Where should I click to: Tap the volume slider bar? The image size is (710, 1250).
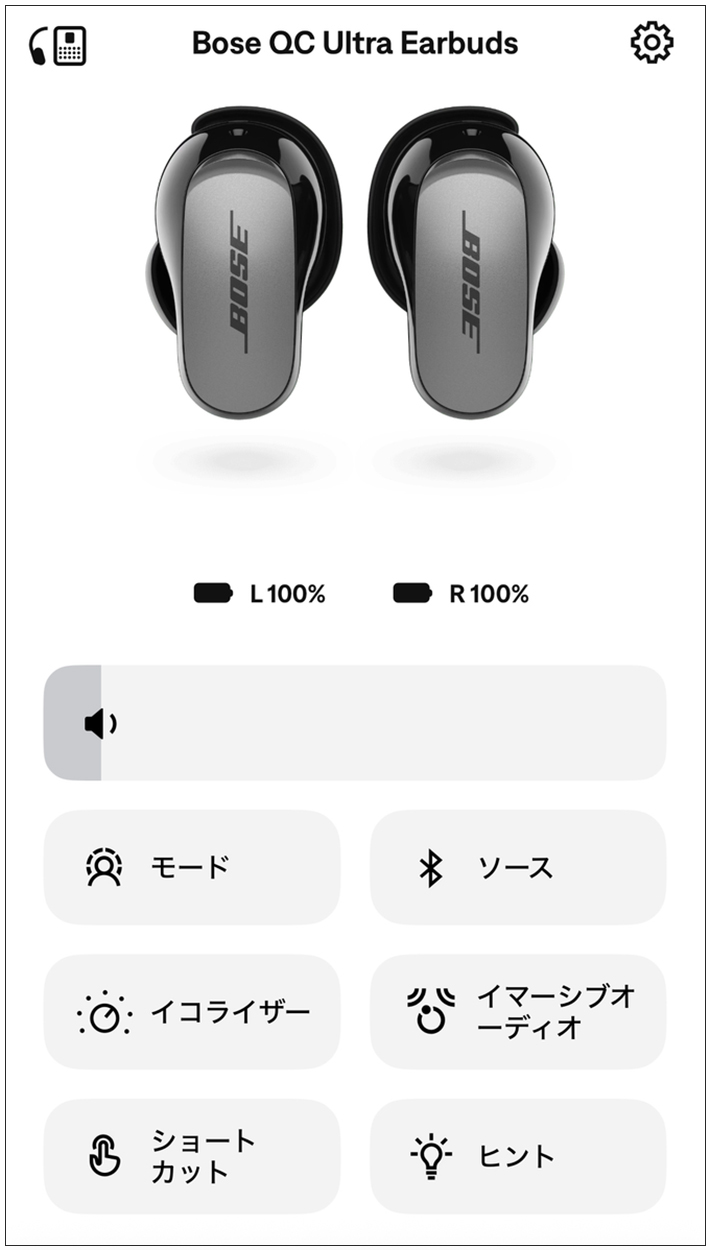tap(355, 722)
